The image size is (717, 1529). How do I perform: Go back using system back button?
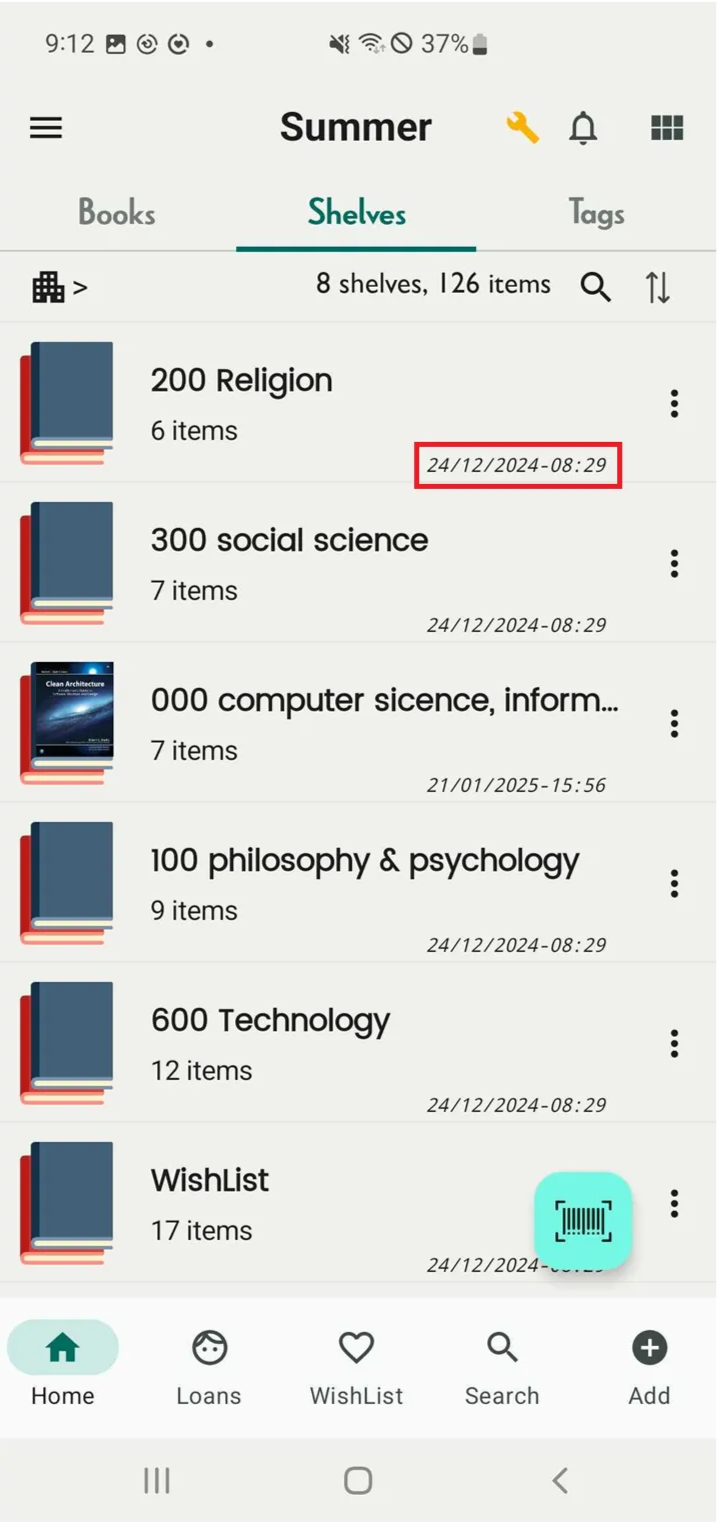pyautogui.click(x=560, y=1480)
